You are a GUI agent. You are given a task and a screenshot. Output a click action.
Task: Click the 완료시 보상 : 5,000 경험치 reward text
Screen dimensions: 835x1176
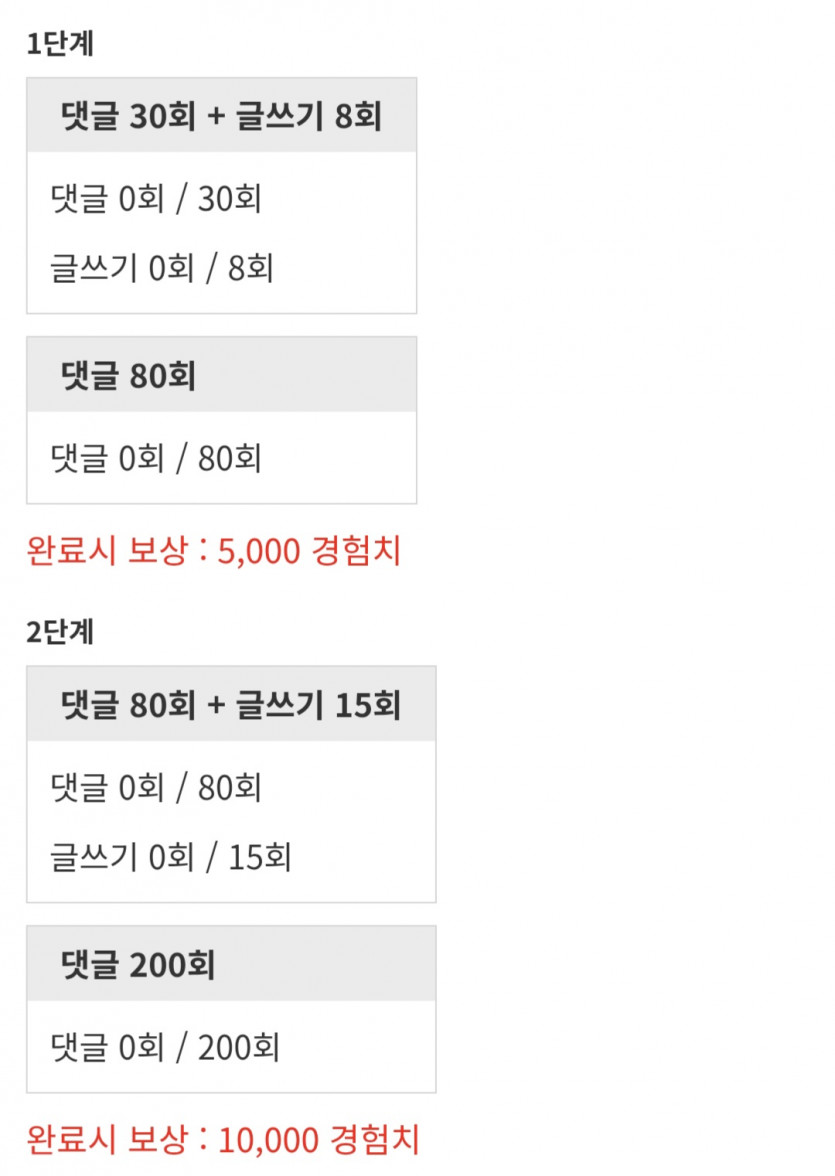[x=214, y=551]
